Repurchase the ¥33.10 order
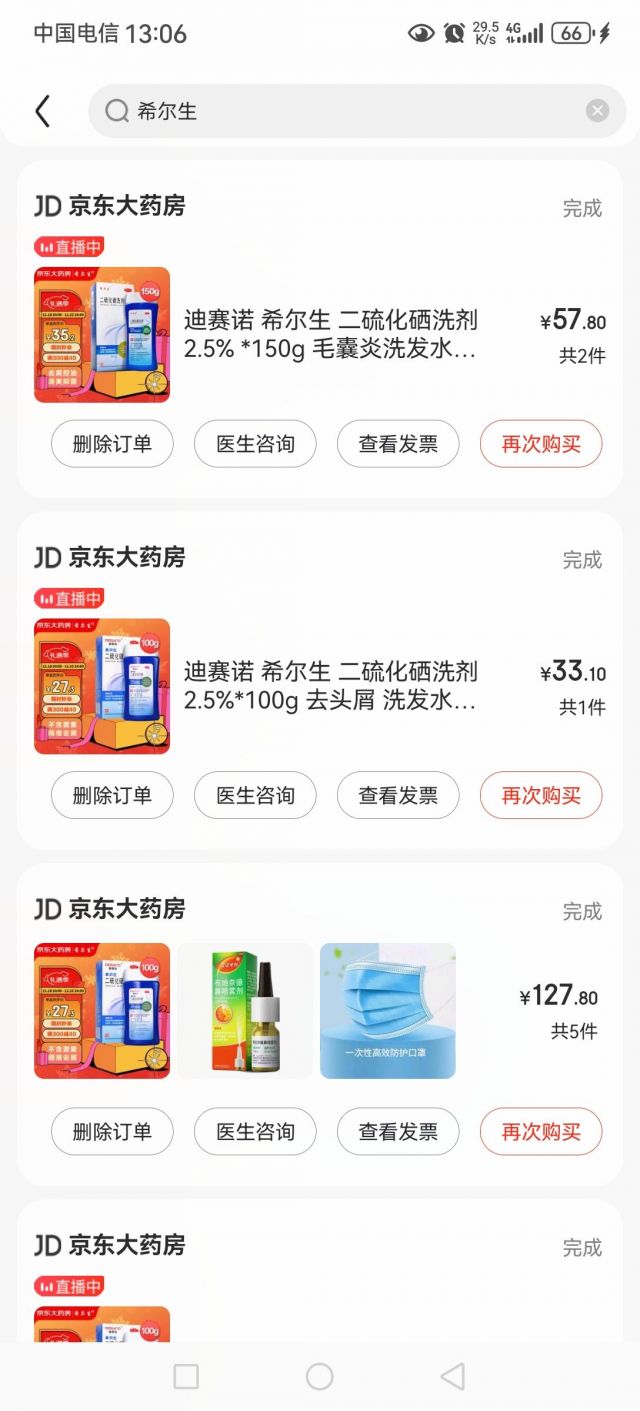The width and height of the screenshot is (640, 1411). tap(541, 795)
